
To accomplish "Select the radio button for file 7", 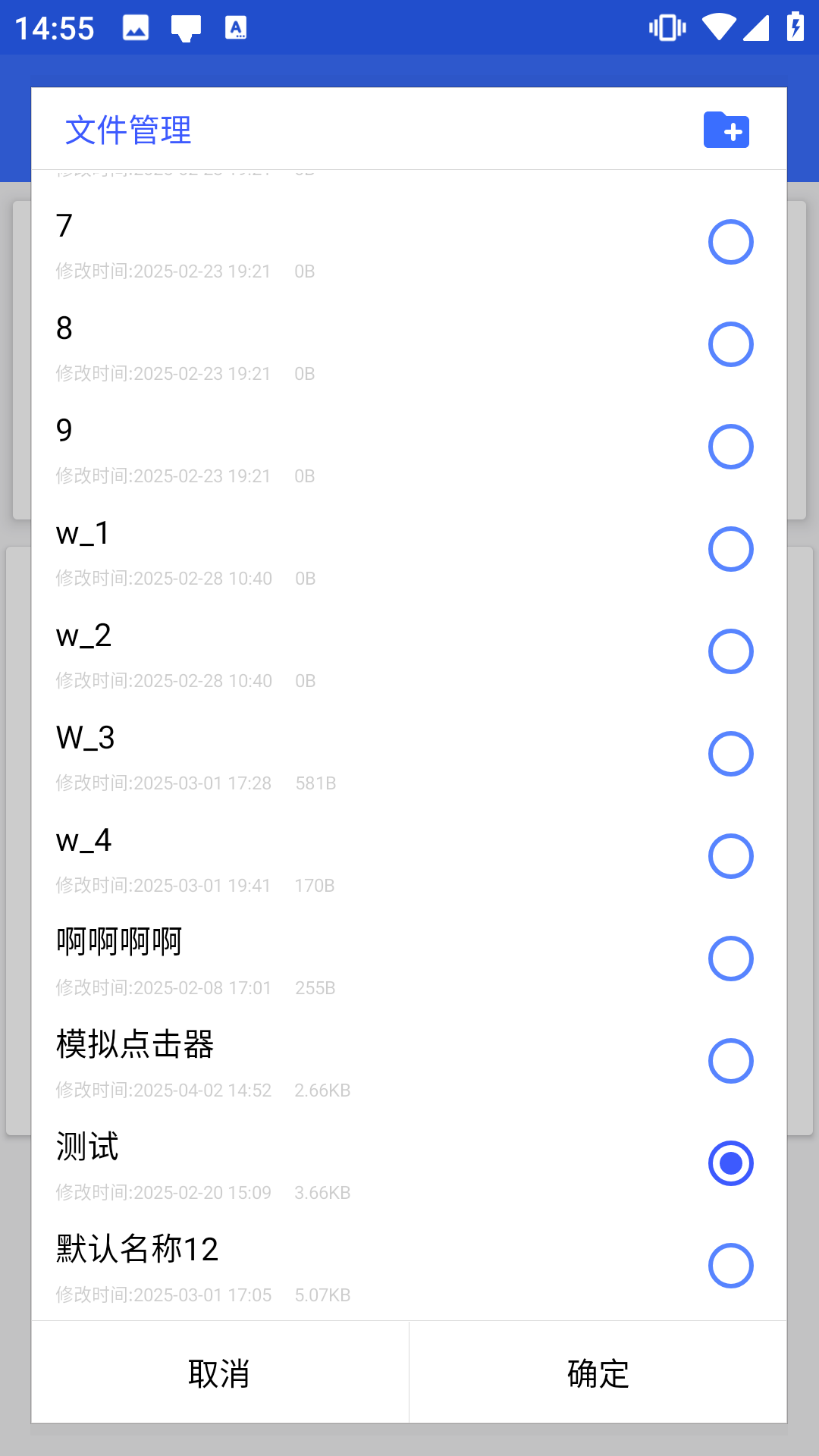I will (730, 241).
